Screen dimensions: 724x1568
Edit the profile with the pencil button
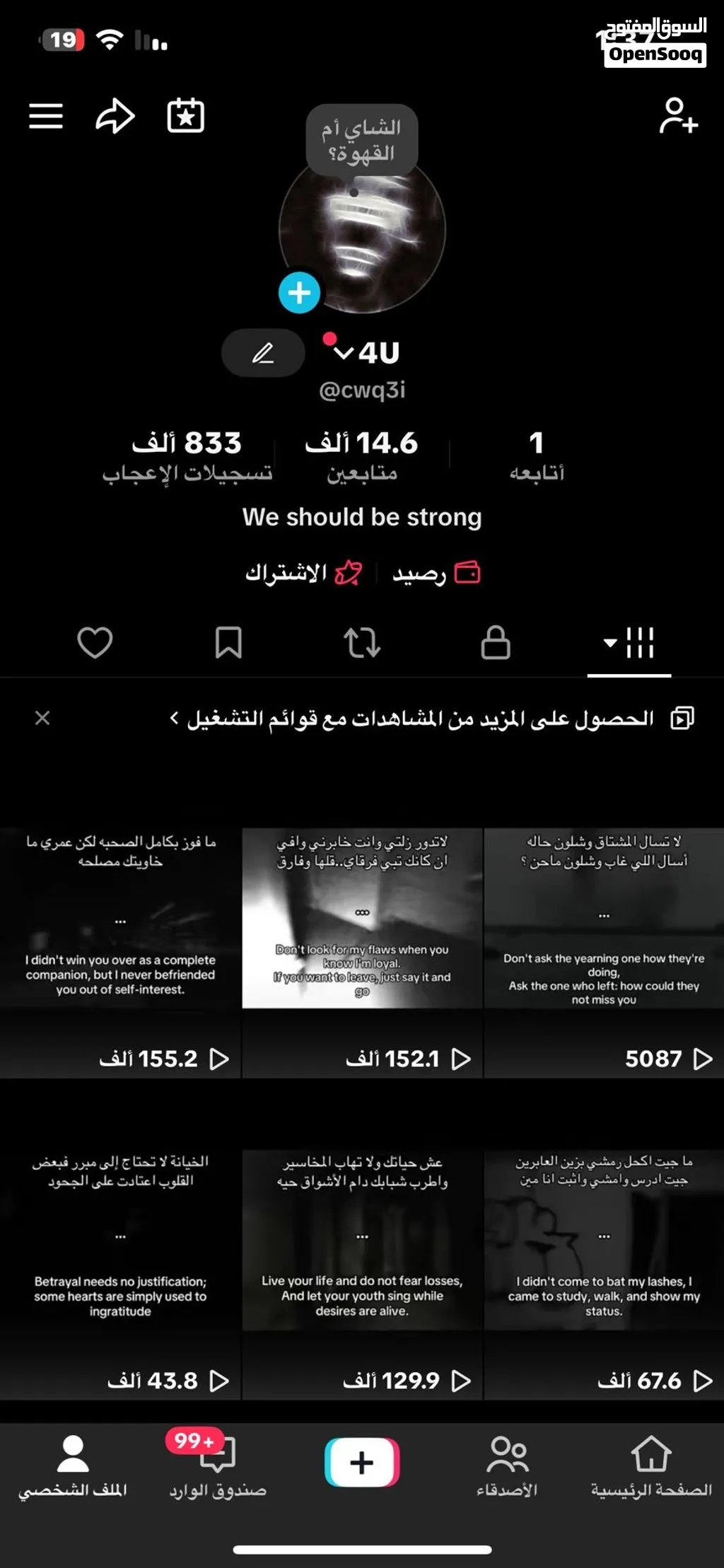tap(263, 352)
